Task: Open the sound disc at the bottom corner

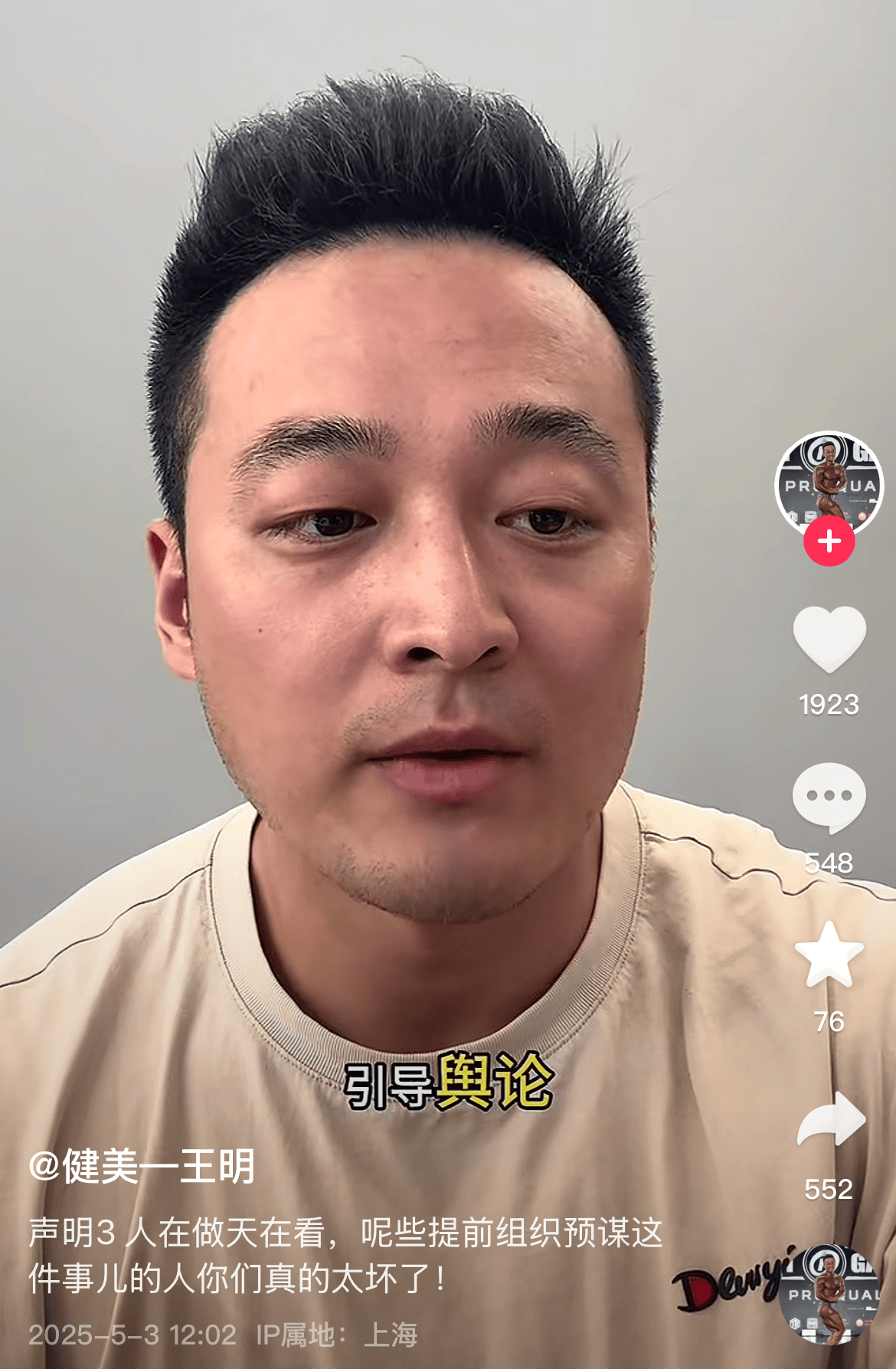Action: point(829,1295)
